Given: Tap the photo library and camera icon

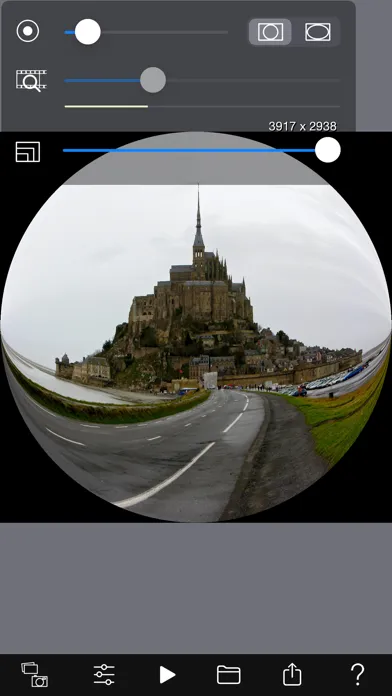Looking at the screenshot, I should click(x=35, y=675).
